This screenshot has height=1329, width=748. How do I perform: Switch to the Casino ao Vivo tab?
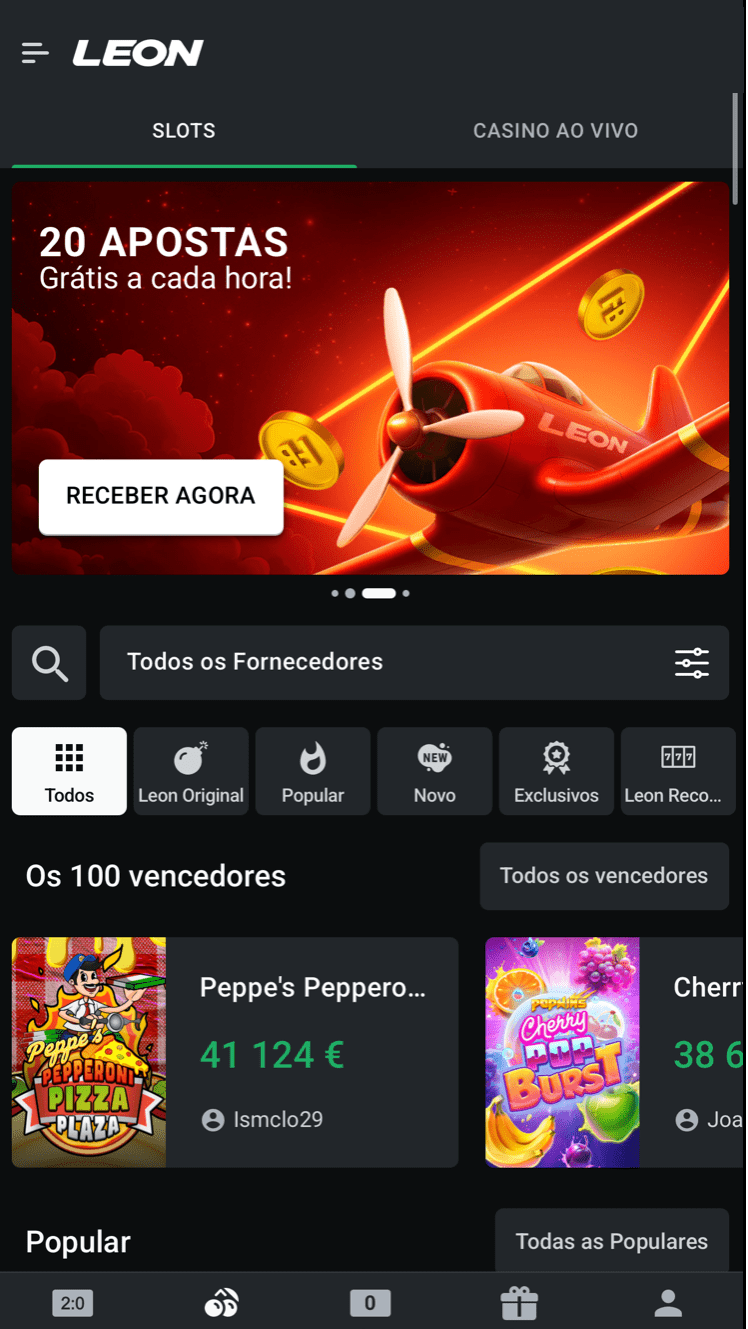point(555,131)
